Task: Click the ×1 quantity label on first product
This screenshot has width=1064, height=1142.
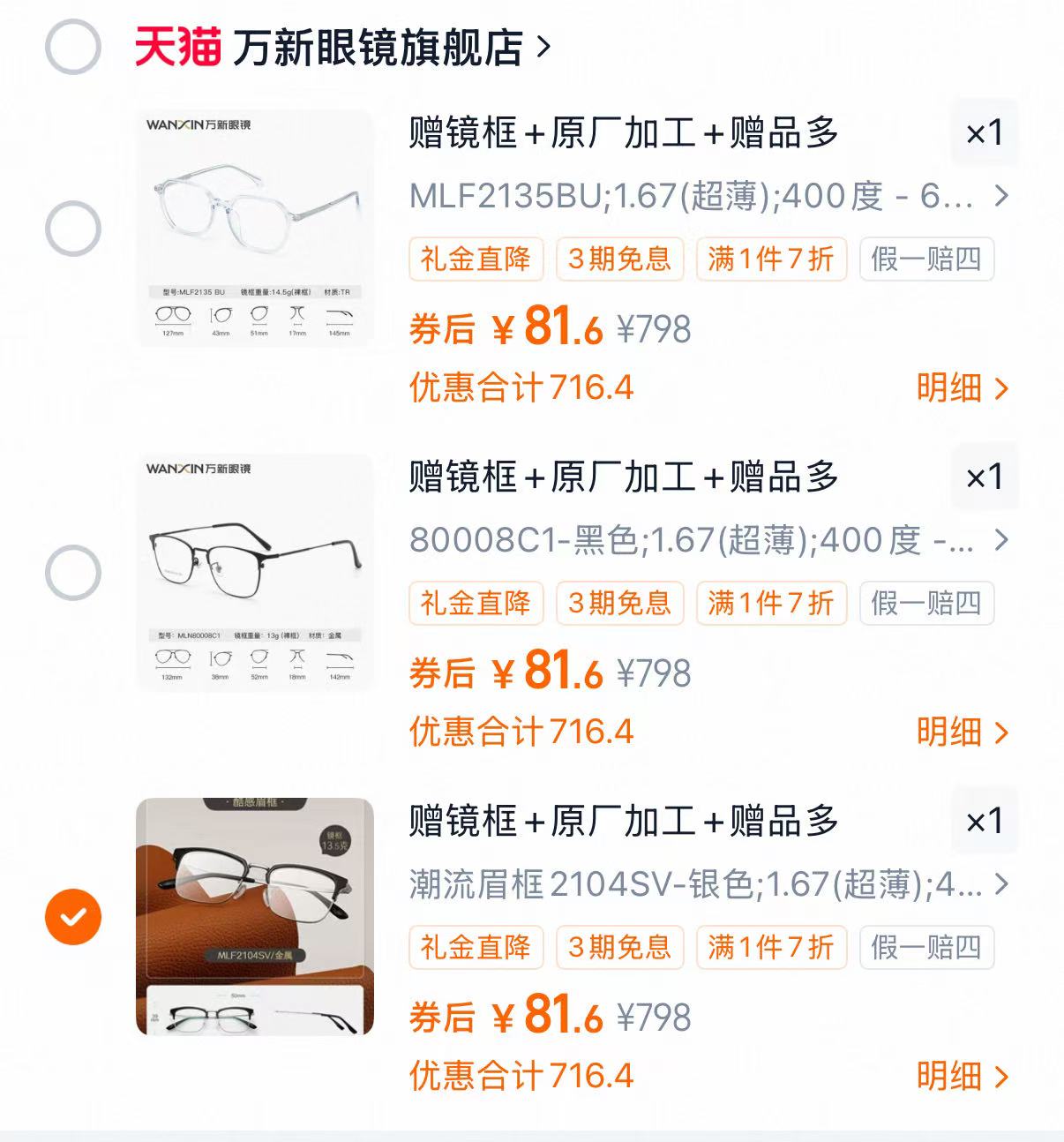Action: [x=982, y=134]
